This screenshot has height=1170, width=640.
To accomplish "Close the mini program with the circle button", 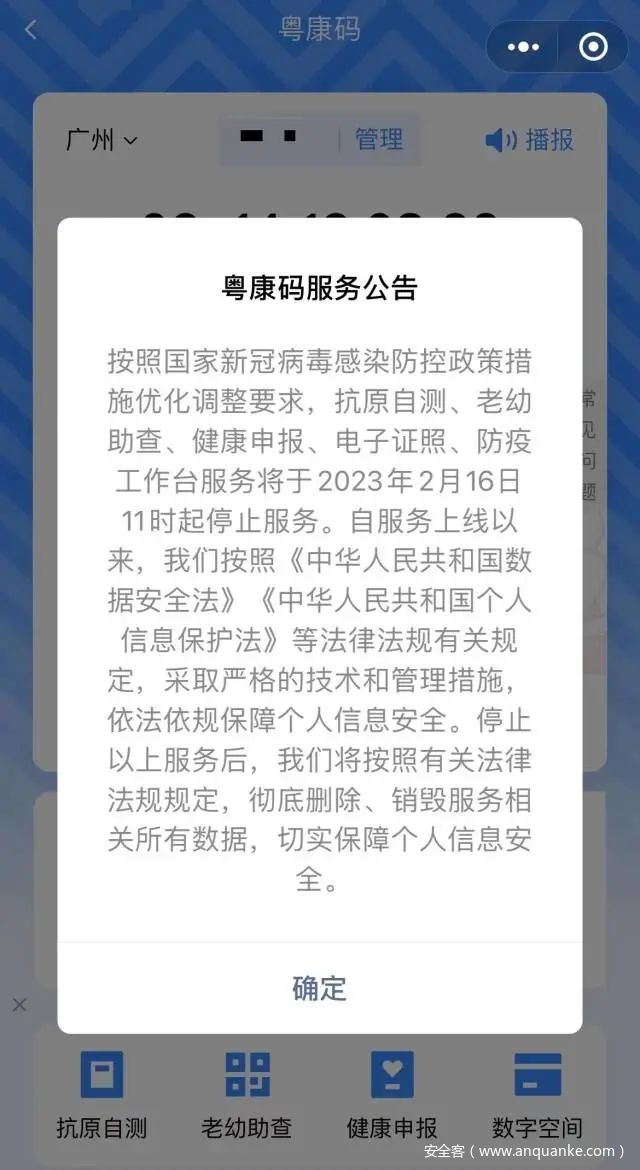I will (593, 47).
